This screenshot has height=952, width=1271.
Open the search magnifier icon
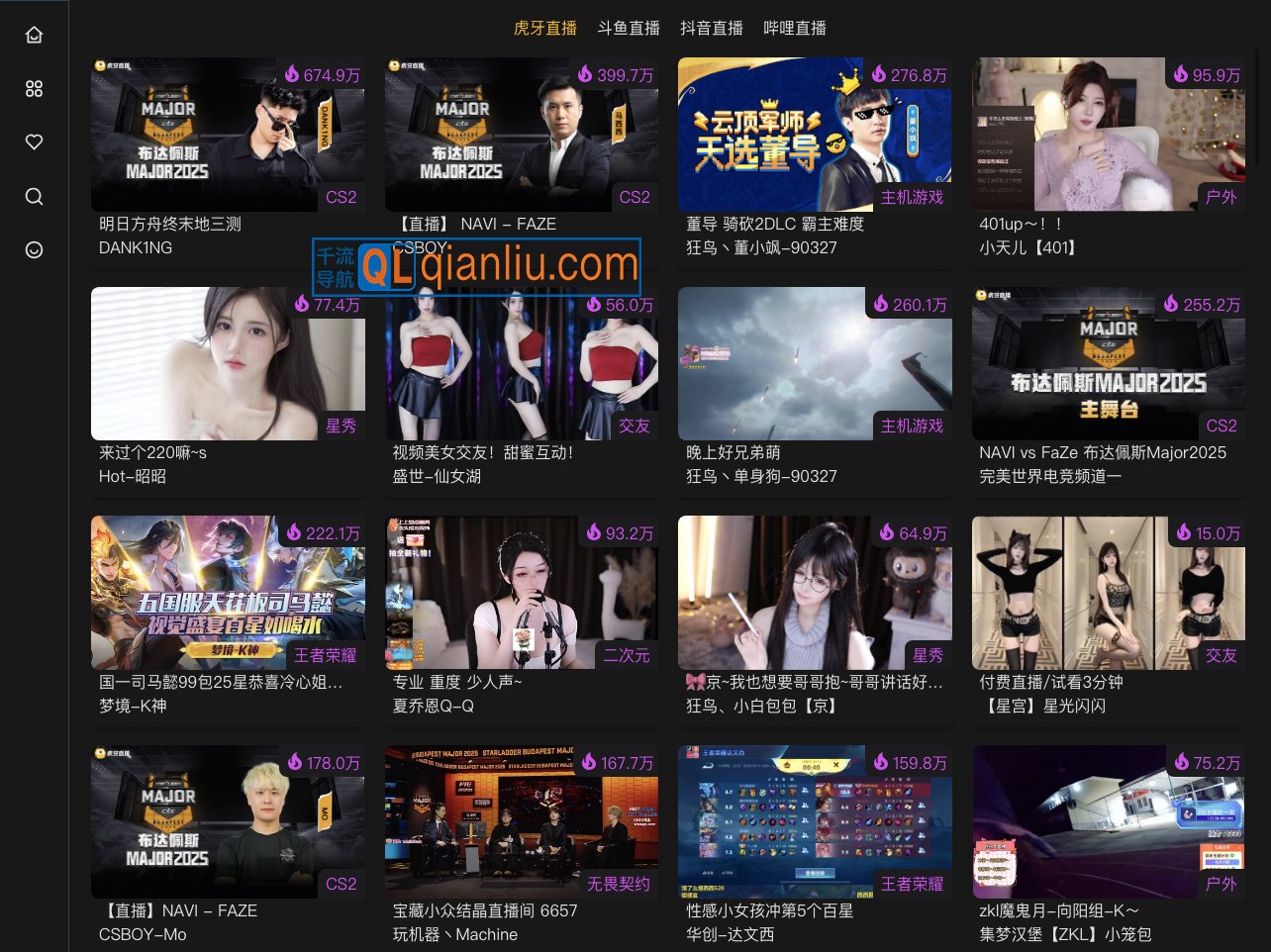[x=34, y=196]
